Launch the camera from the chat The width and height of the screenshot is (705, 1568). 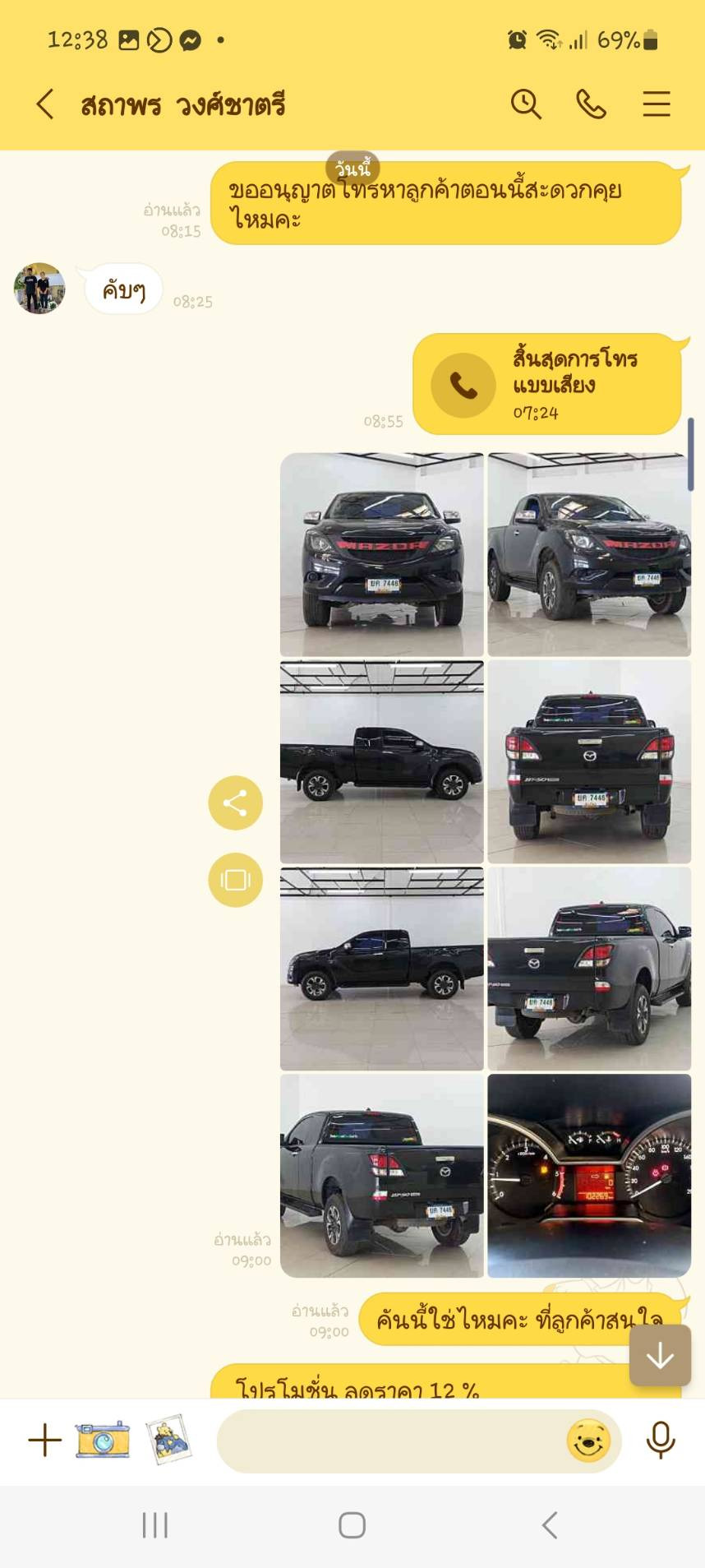[103, 1441]
